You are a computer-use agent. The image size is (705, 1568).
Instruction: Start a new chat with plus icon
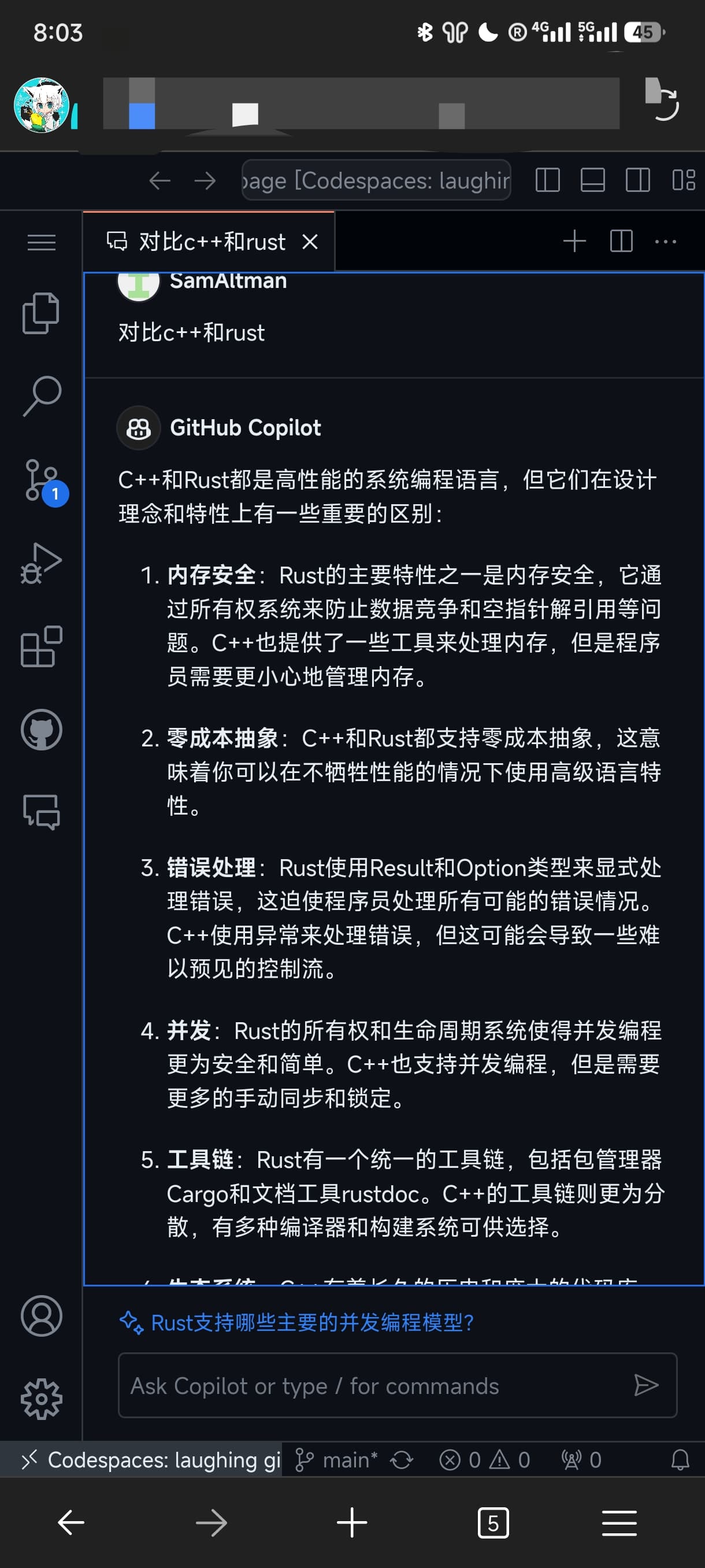(574, 241)
